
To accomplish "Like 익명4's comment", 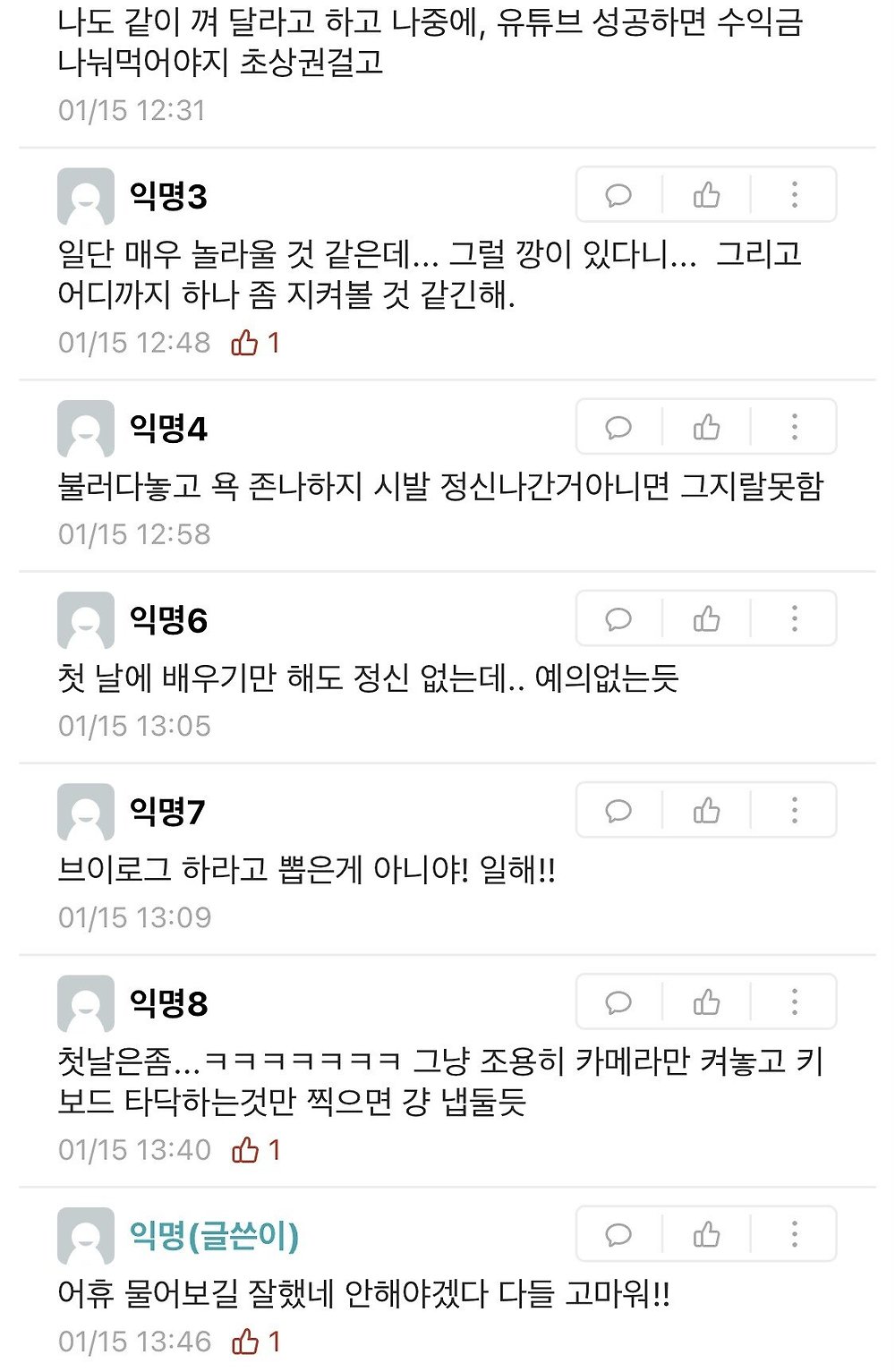I will (x=706, y=428).
